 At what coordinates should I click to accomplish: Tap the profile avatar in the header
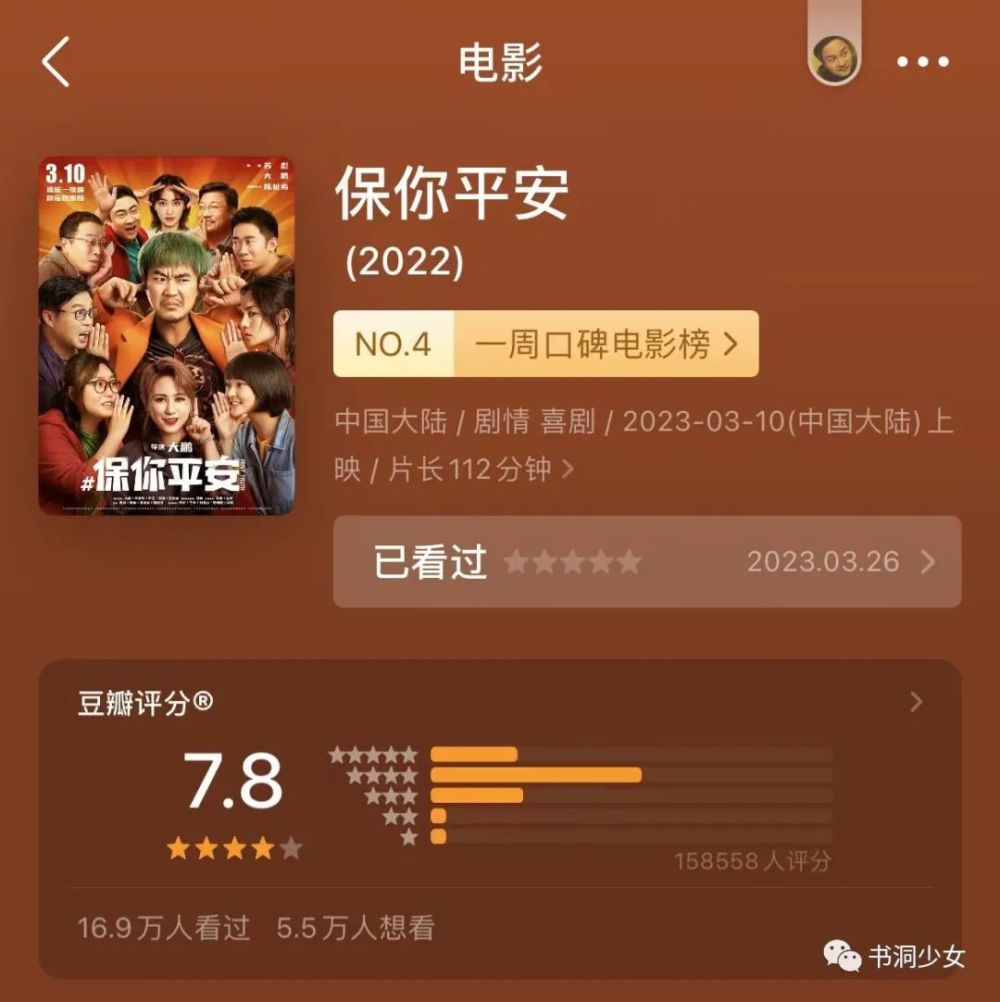[834, 61]
